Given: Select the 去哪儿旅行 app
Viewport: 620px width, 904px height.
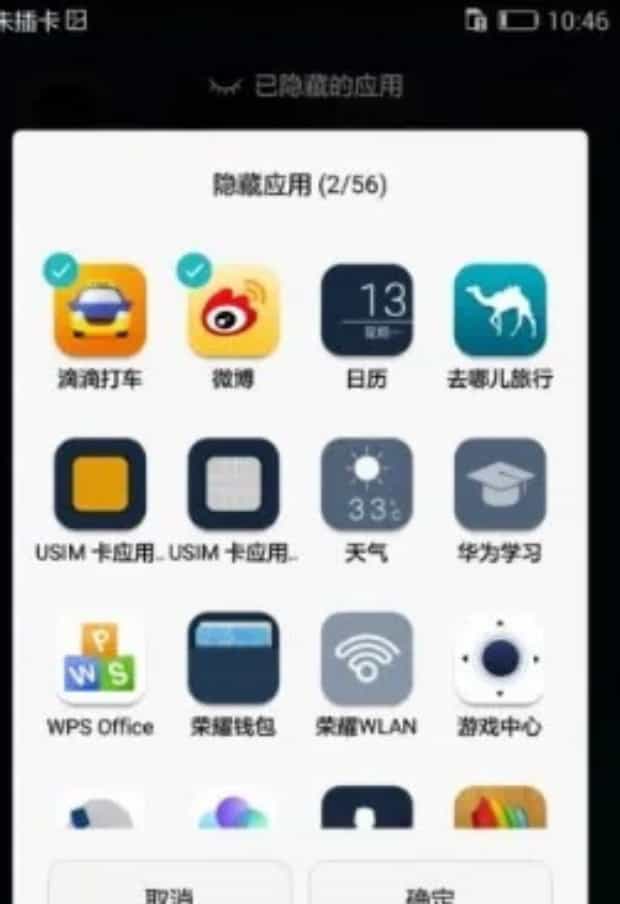Looking at the screenshot, I should tap(500, 311).
